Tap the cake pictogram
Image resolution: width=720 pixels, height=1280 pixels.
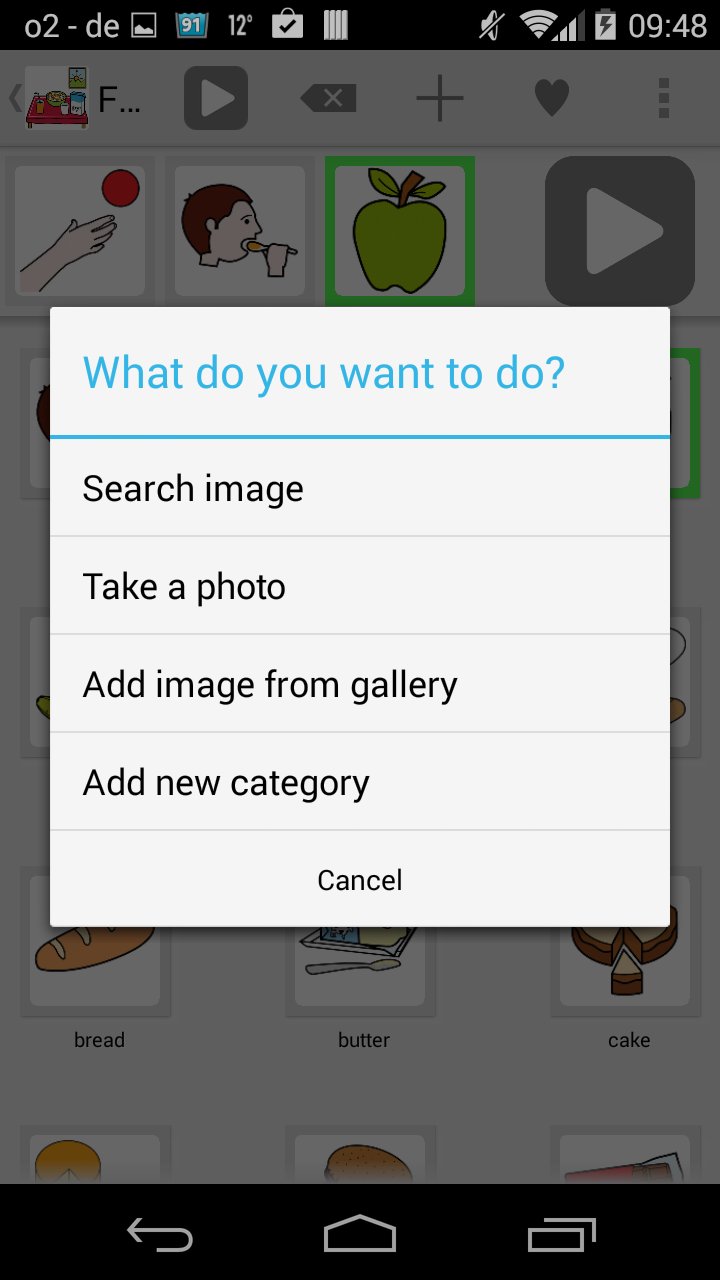pos(624,940)
